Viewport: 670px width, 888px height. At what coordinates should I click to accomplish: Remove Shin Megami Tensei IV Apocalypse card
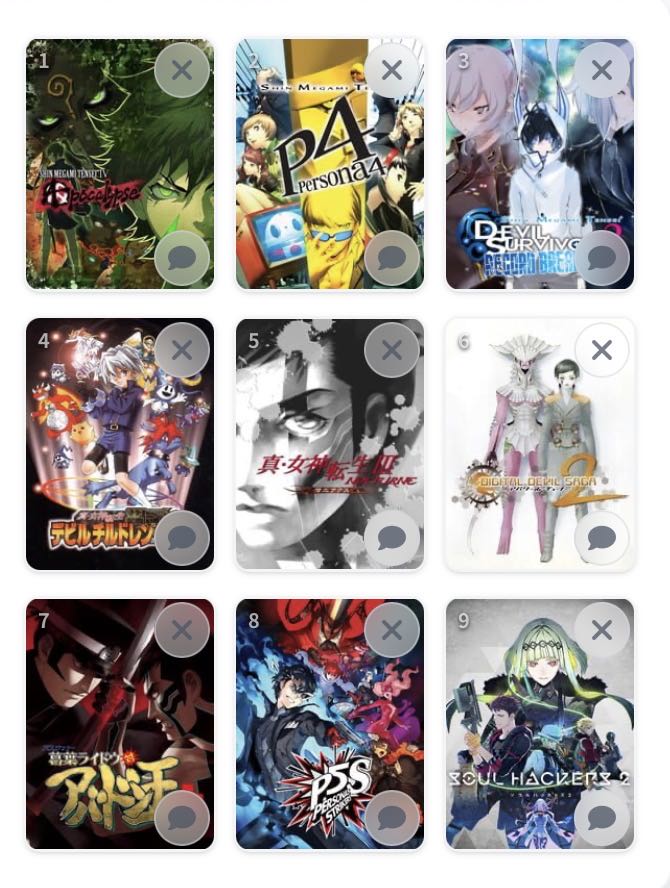coord(182,70)
